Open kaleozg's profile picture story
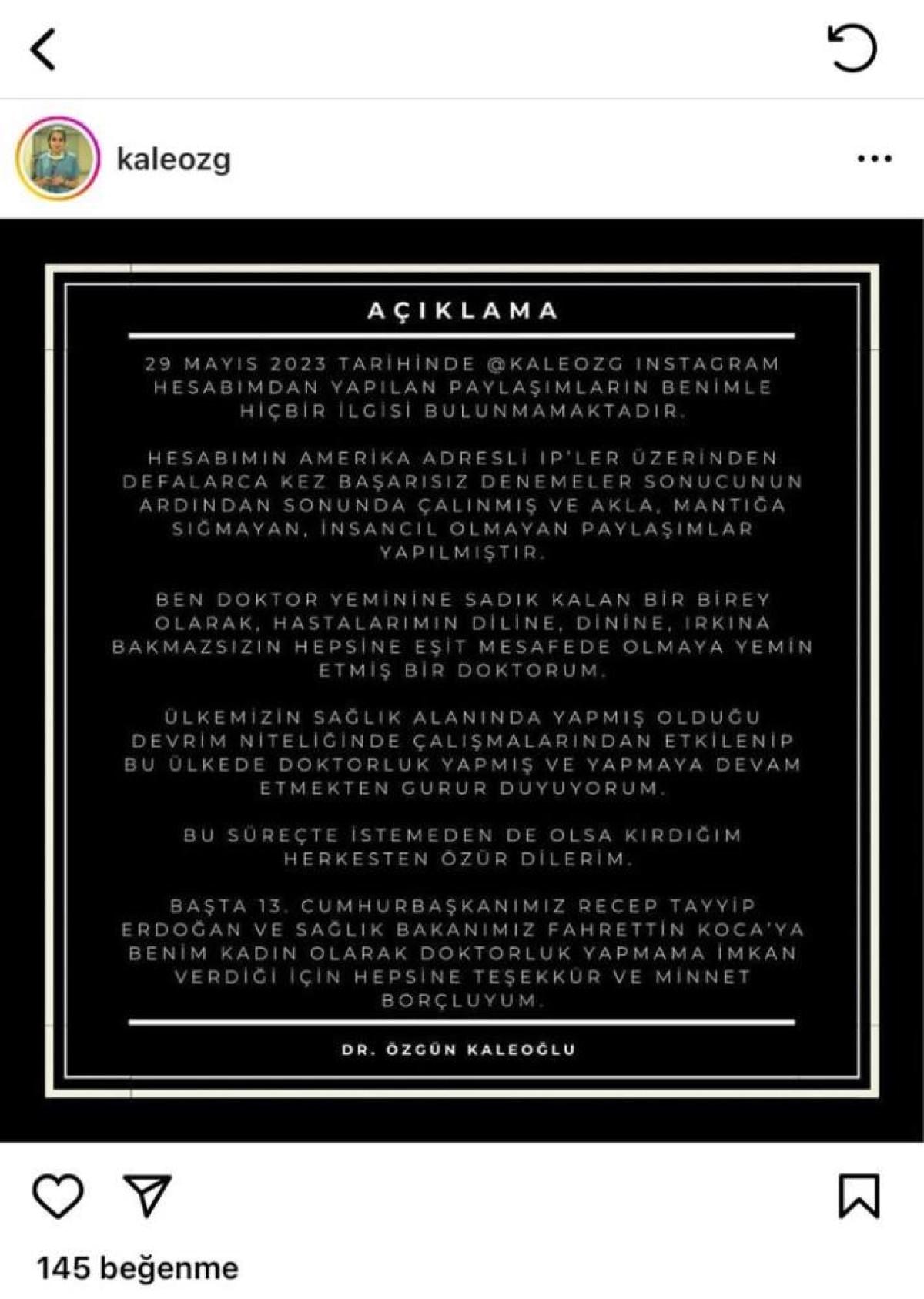The height and width of the screenshot is (1299, 924). pos(57,159)
